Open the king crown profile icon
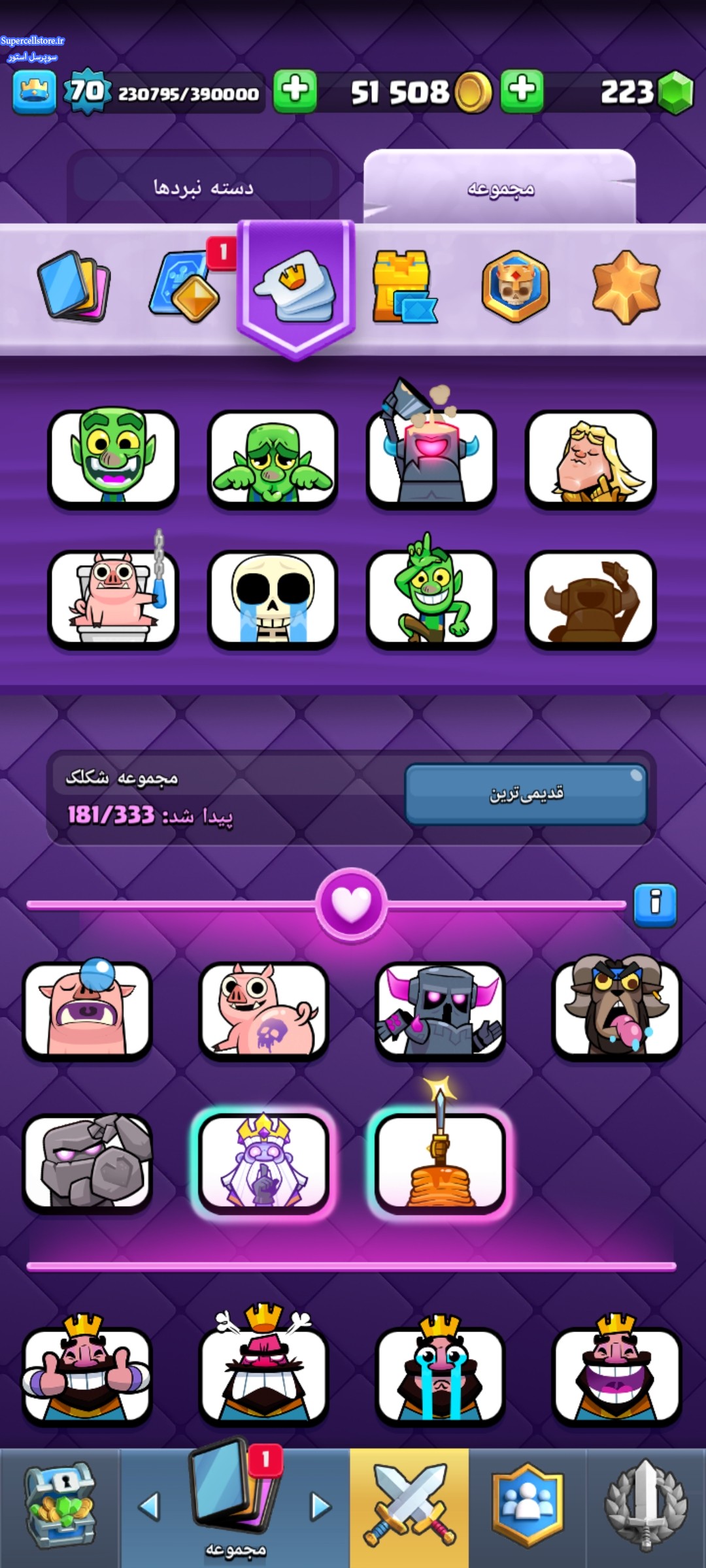Viewport: 706px width, 1568px height. (34, 92)
